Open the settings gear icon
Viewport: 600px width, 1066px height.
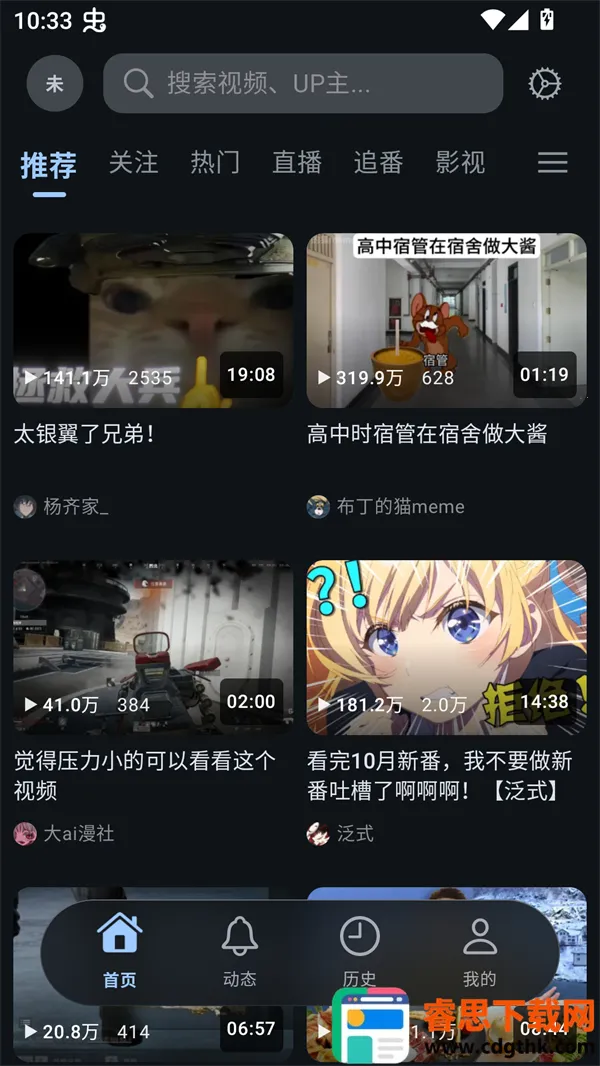click(x=545, y=84)
